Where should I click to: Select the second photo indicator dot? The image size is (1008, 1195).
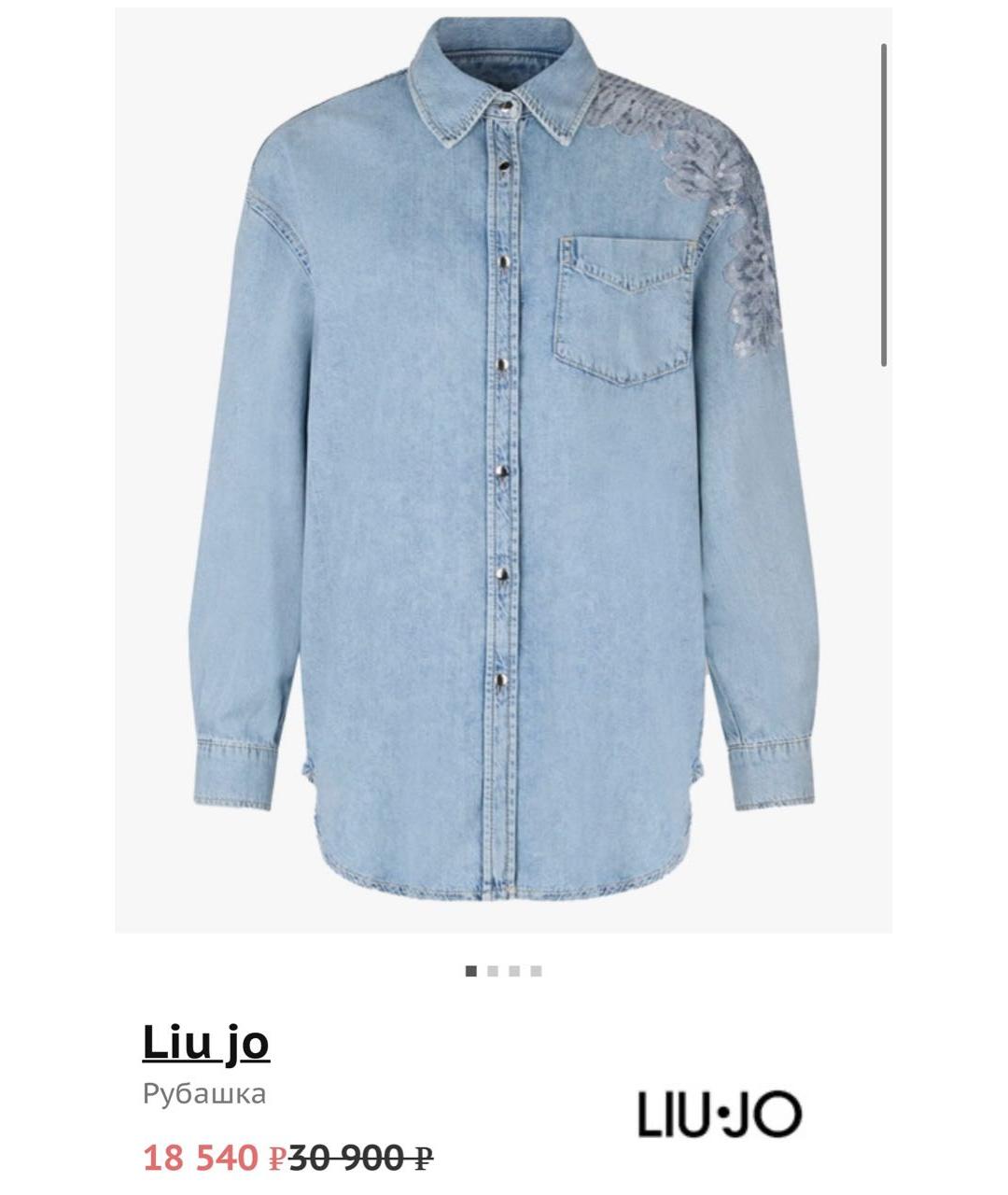493,971
